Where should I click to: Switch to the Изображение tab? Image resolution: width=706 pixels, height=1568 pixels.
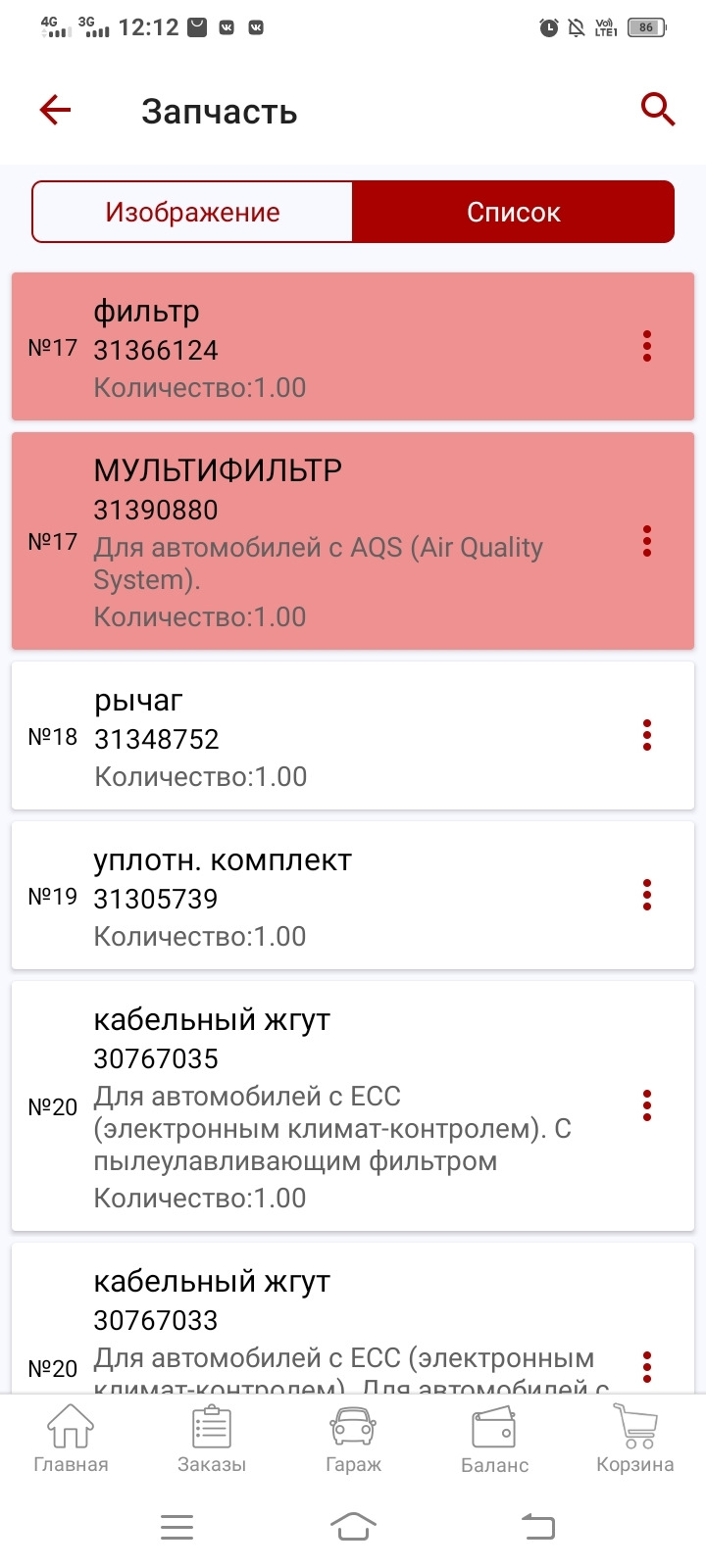point(192,211)
